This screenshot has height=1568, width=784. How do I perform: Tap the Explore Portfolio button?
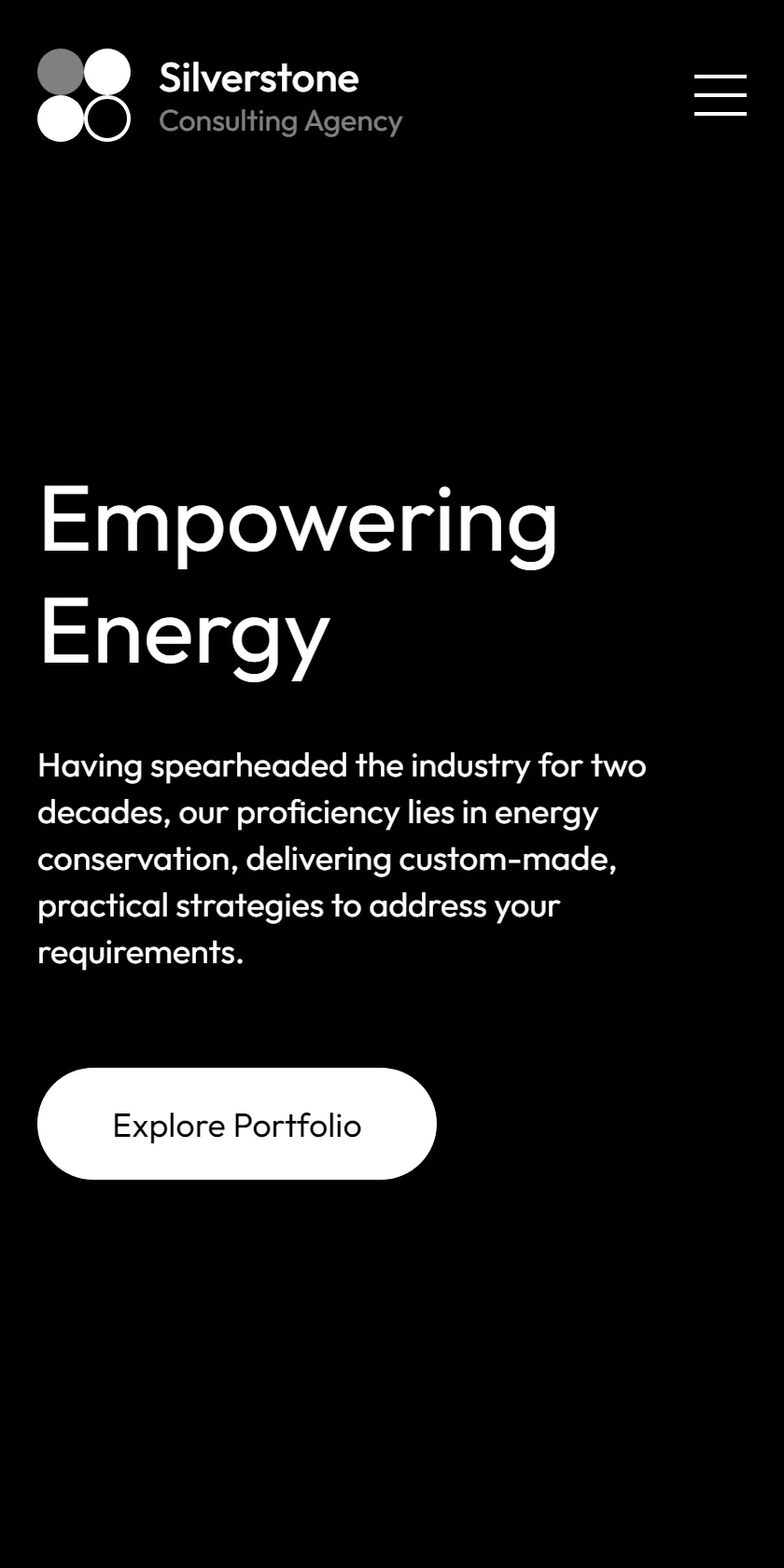[237, 1124]
